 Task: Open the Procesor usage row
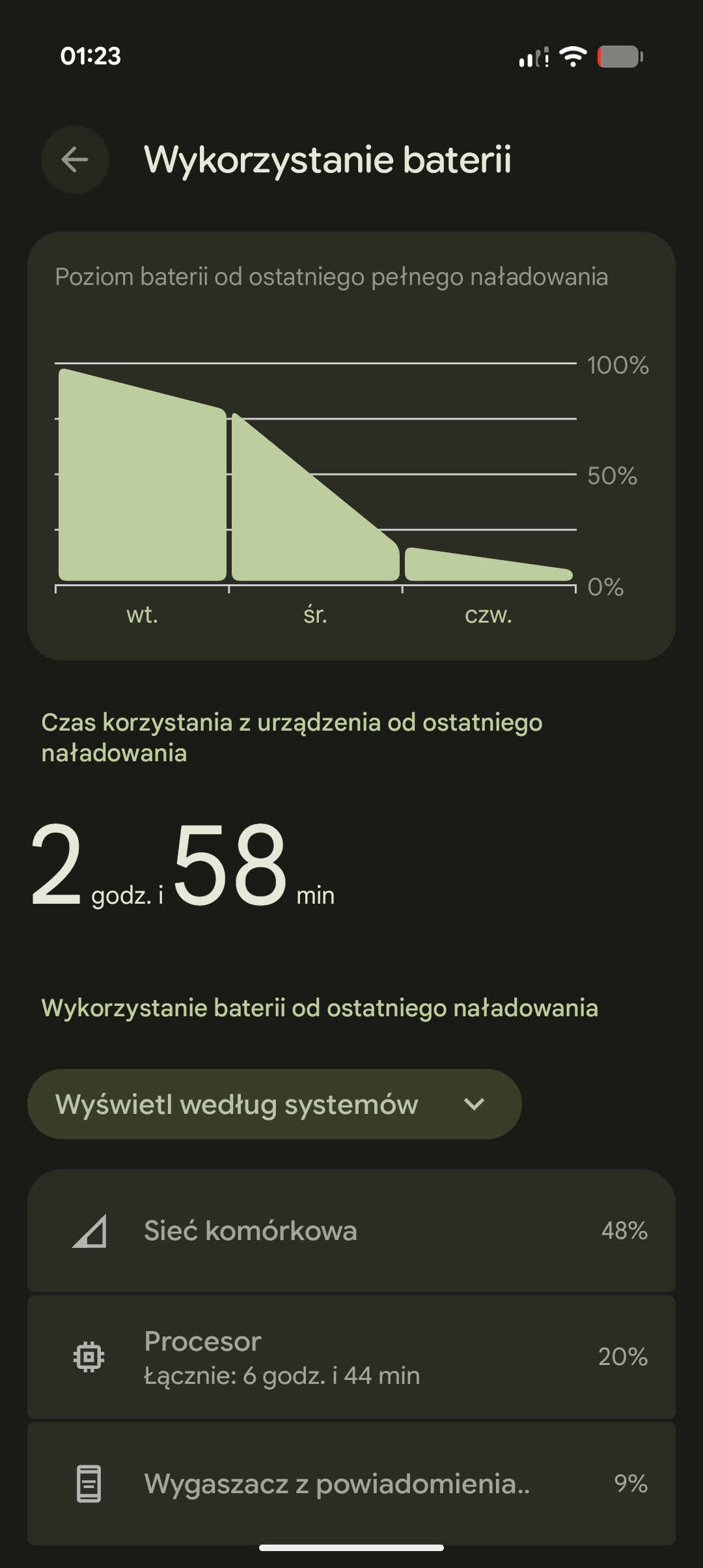tap(351, 1357)
